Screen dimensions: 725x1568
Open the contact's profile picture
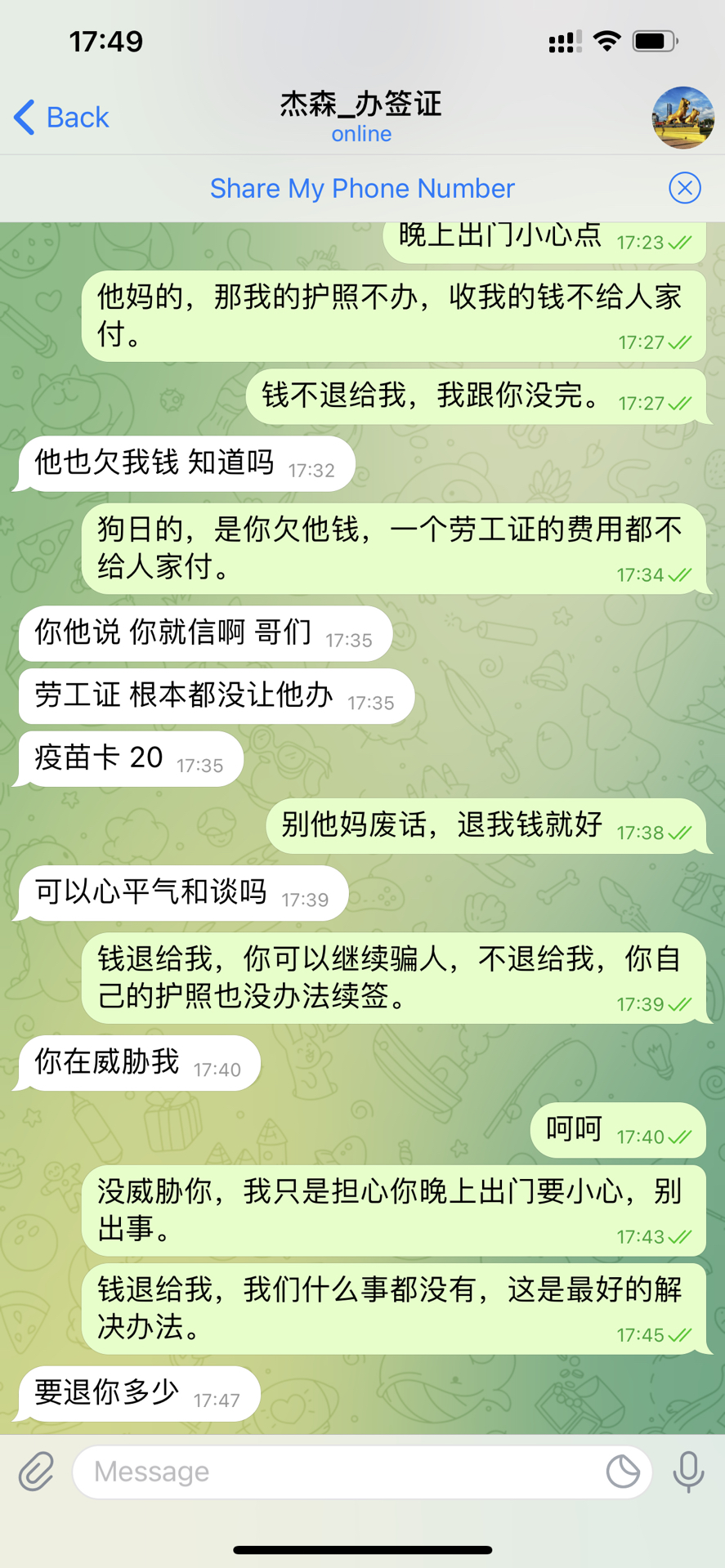[x=682, y=118]
